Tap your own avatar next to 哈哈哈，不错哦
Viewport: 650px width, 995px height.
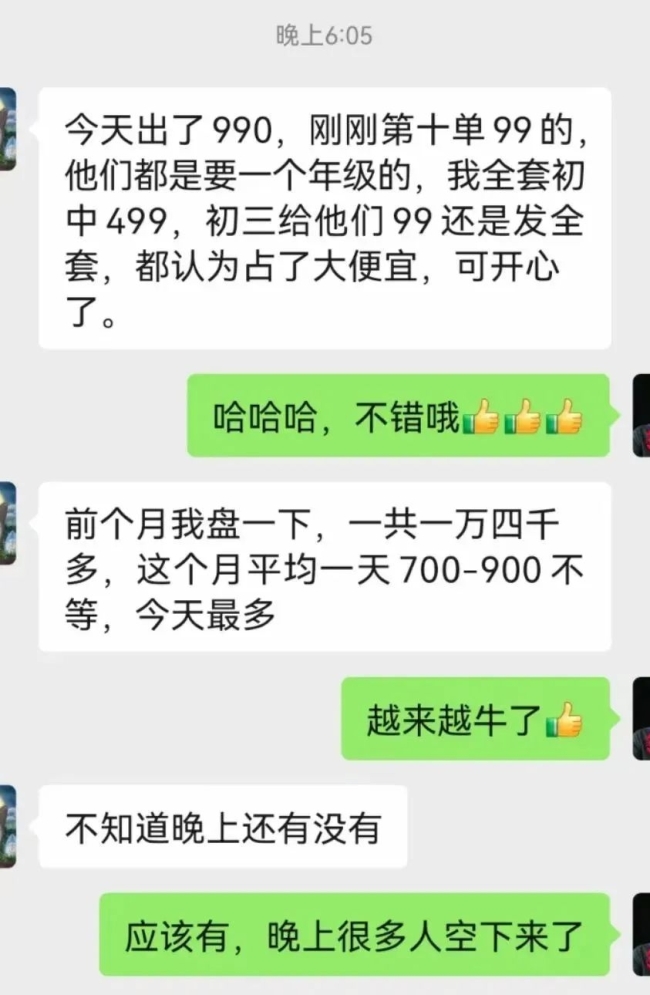click(x=641, y=415)
